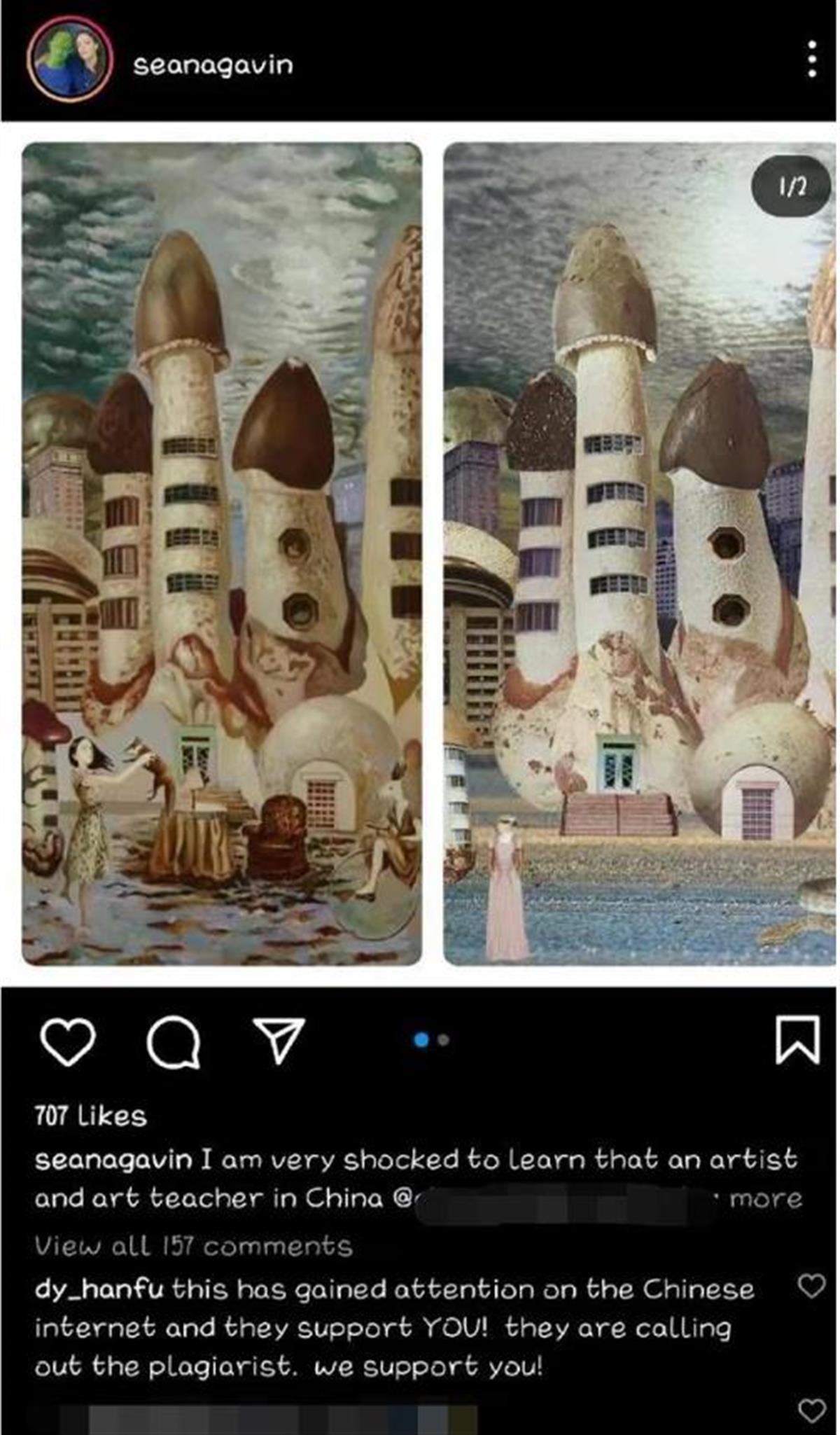
Task: Share the post via paper plane
Action: point(279,1041)
